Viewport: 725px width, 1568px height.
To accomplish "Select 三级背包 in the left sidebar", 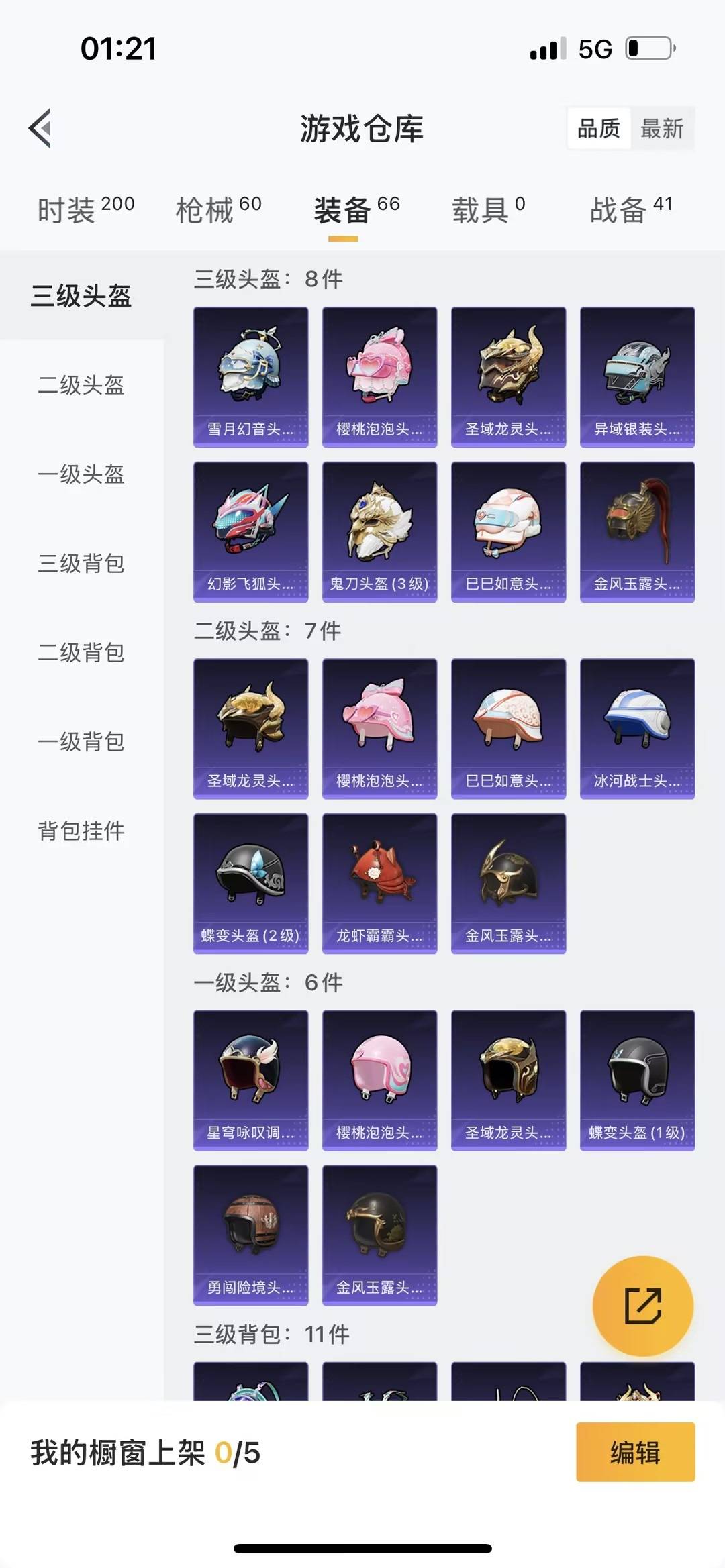I will pos(80,565).
